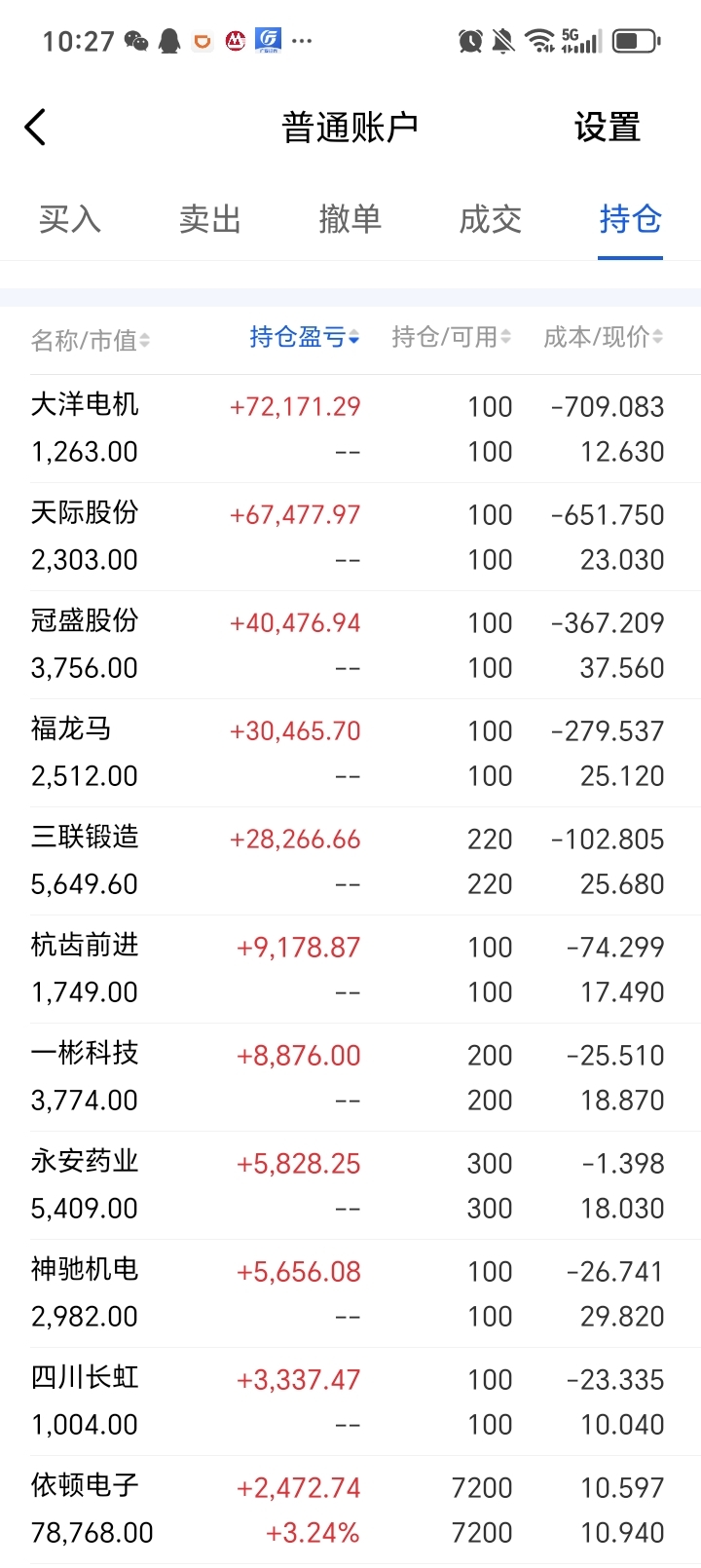Sort holdings by 持仓盈亏
Viewport: 701px width, 1568px height.
pos(304,337)
